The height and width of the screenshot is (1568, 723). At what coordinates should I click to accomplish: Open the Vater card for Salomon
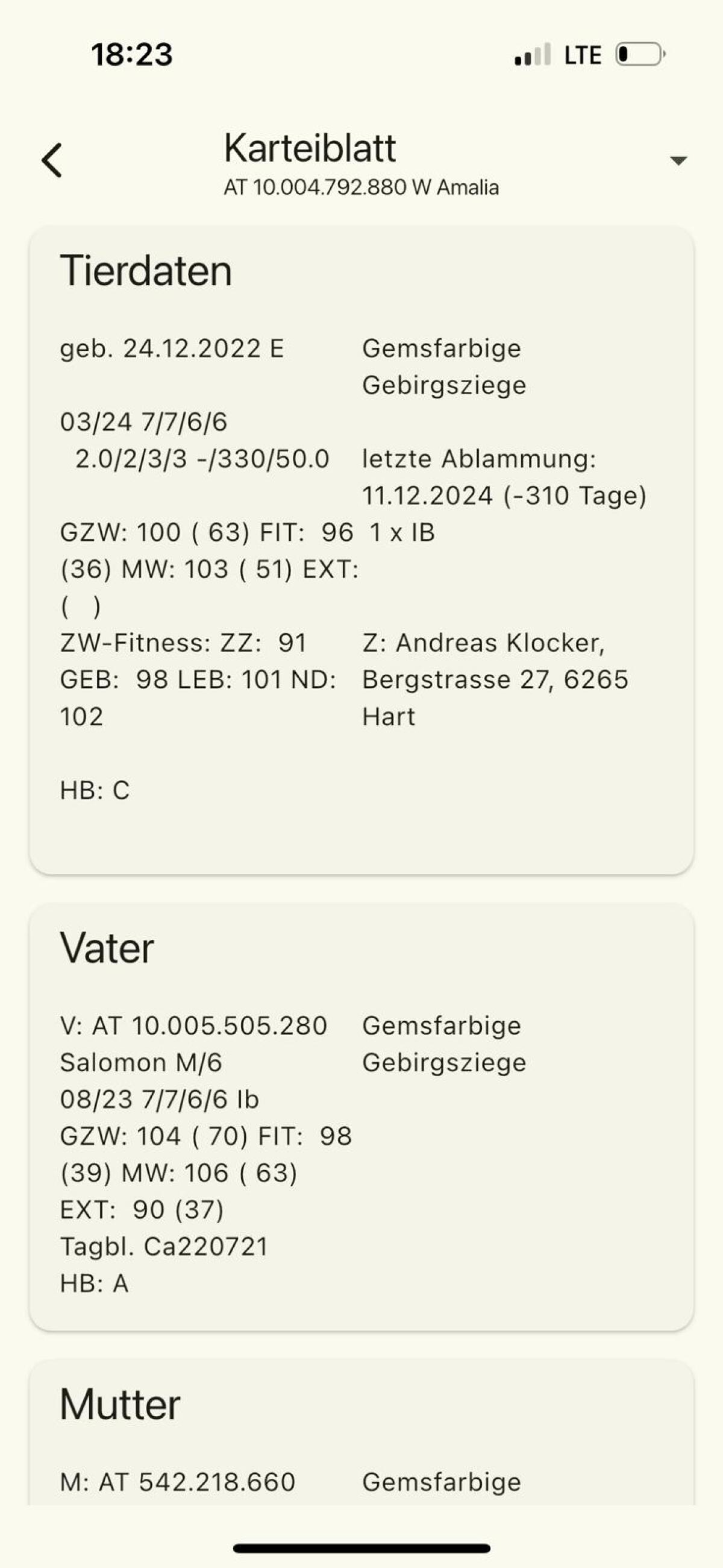(x=361, y=1116)
